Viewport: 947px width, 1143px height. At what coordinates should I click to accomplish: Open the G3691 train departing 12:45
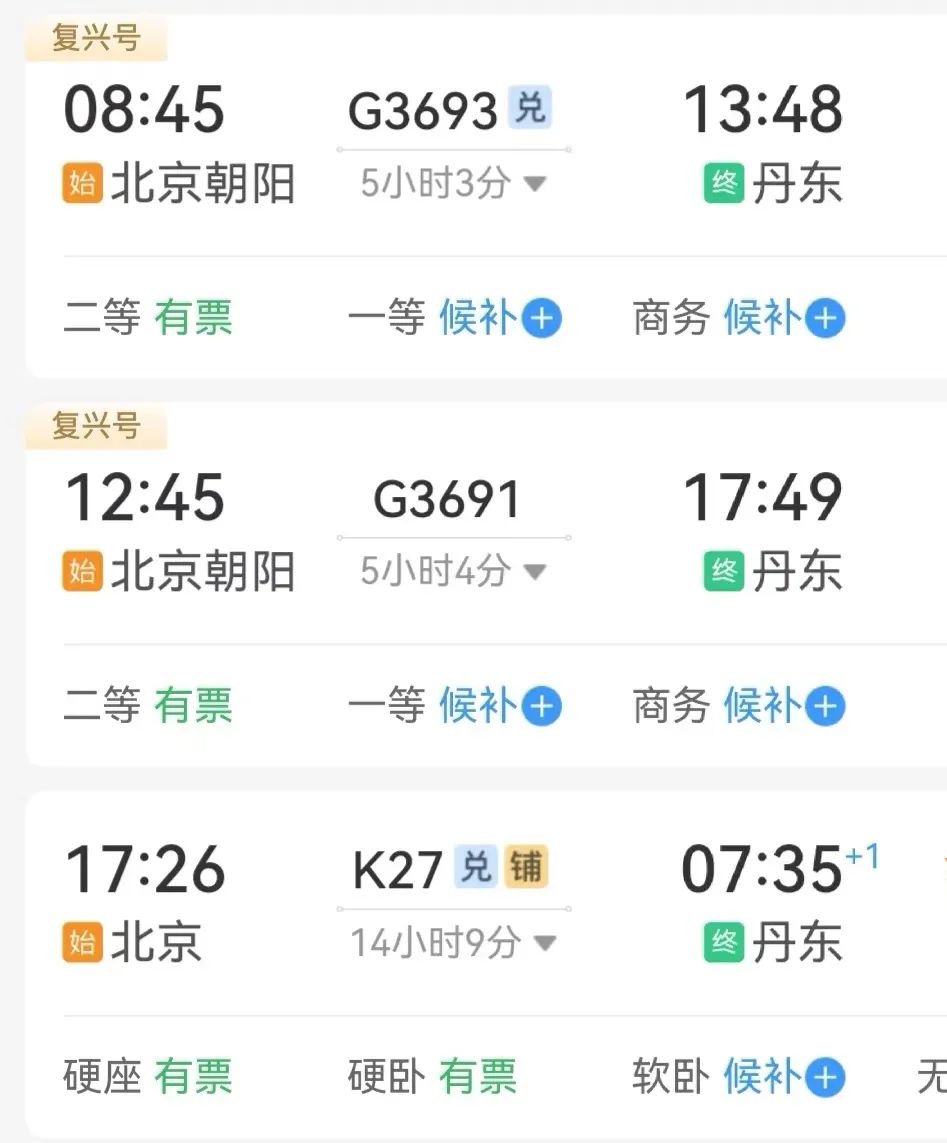point(447,499)
